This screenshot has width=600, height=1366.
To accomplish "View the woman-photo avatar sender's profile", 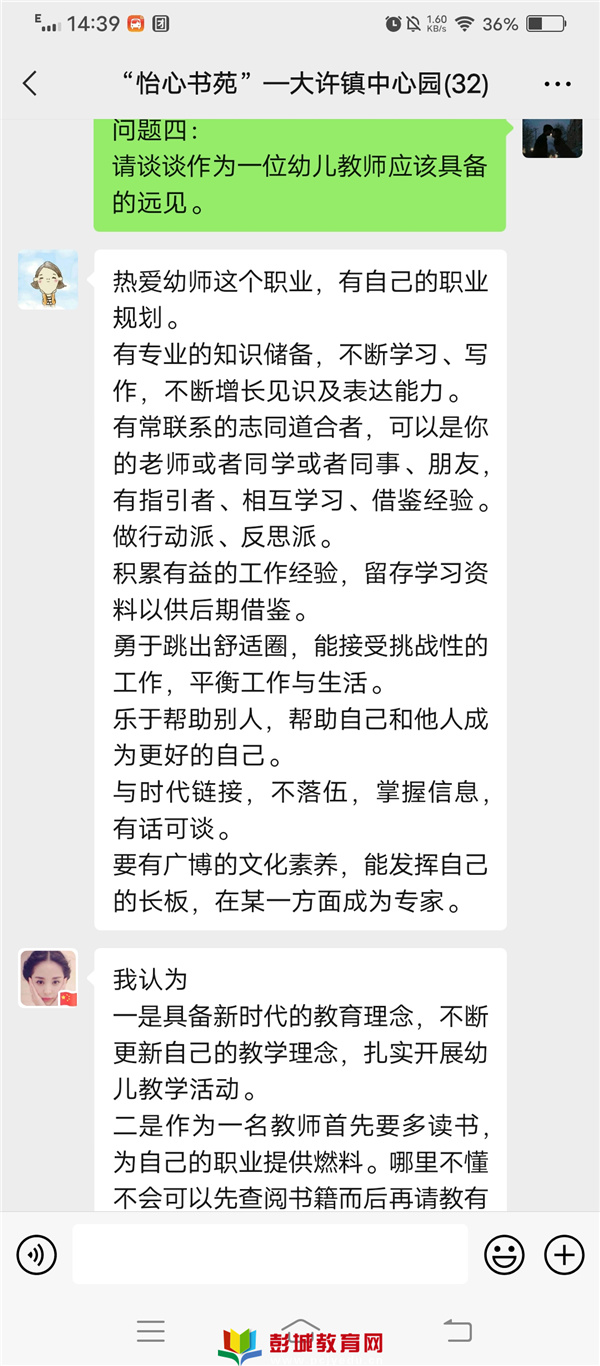I will coord(48,978).
